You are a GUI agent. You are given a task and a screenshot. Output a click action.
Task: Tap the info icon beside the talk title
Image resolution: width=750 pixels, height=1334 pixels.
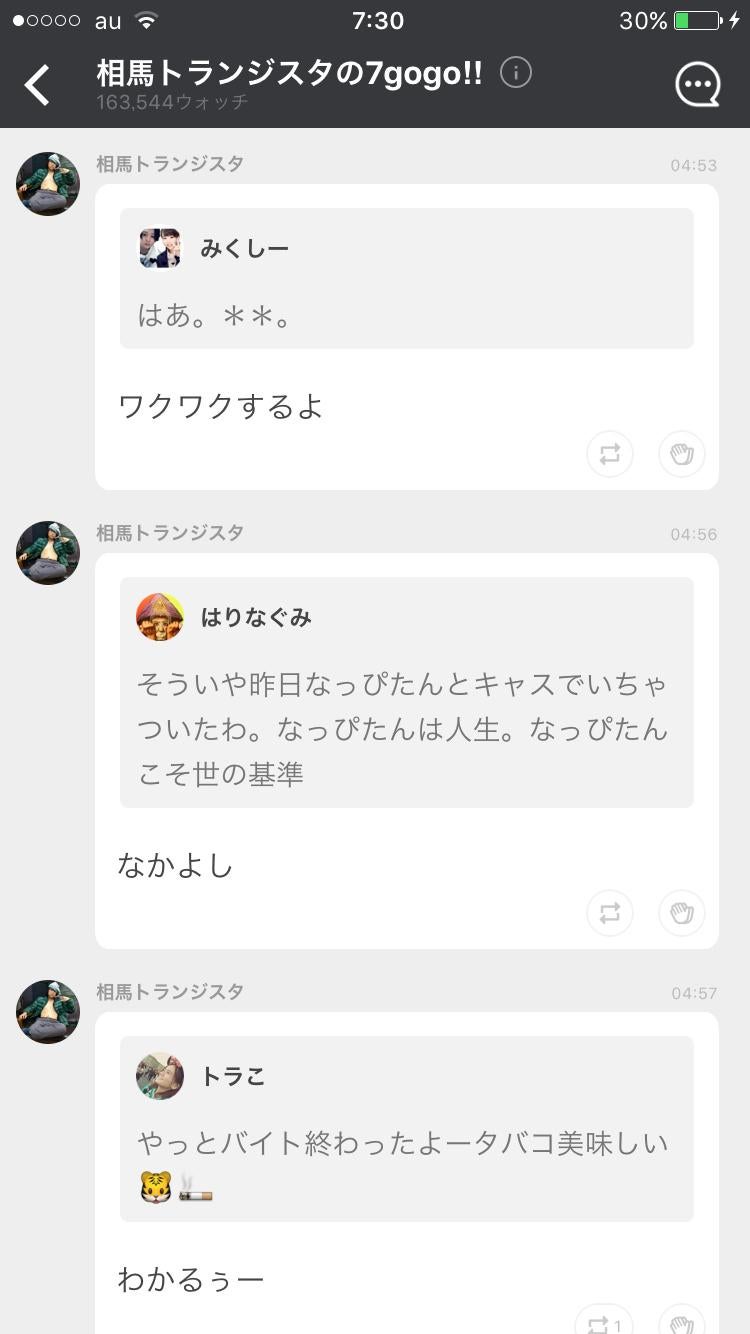pyautogui.click(x=515, y=73)
